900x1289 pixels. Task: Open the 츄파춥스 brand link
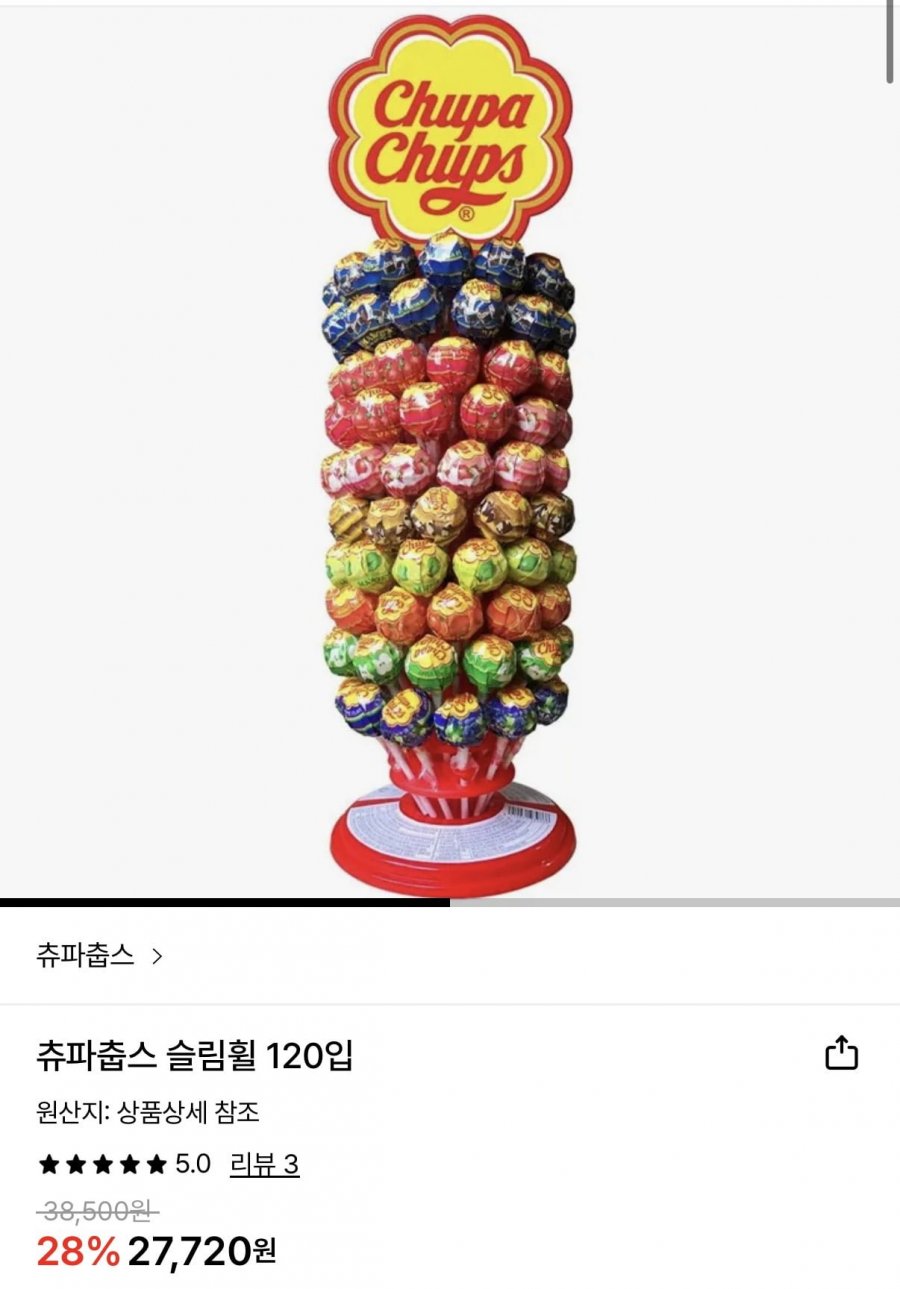point(98,955)
